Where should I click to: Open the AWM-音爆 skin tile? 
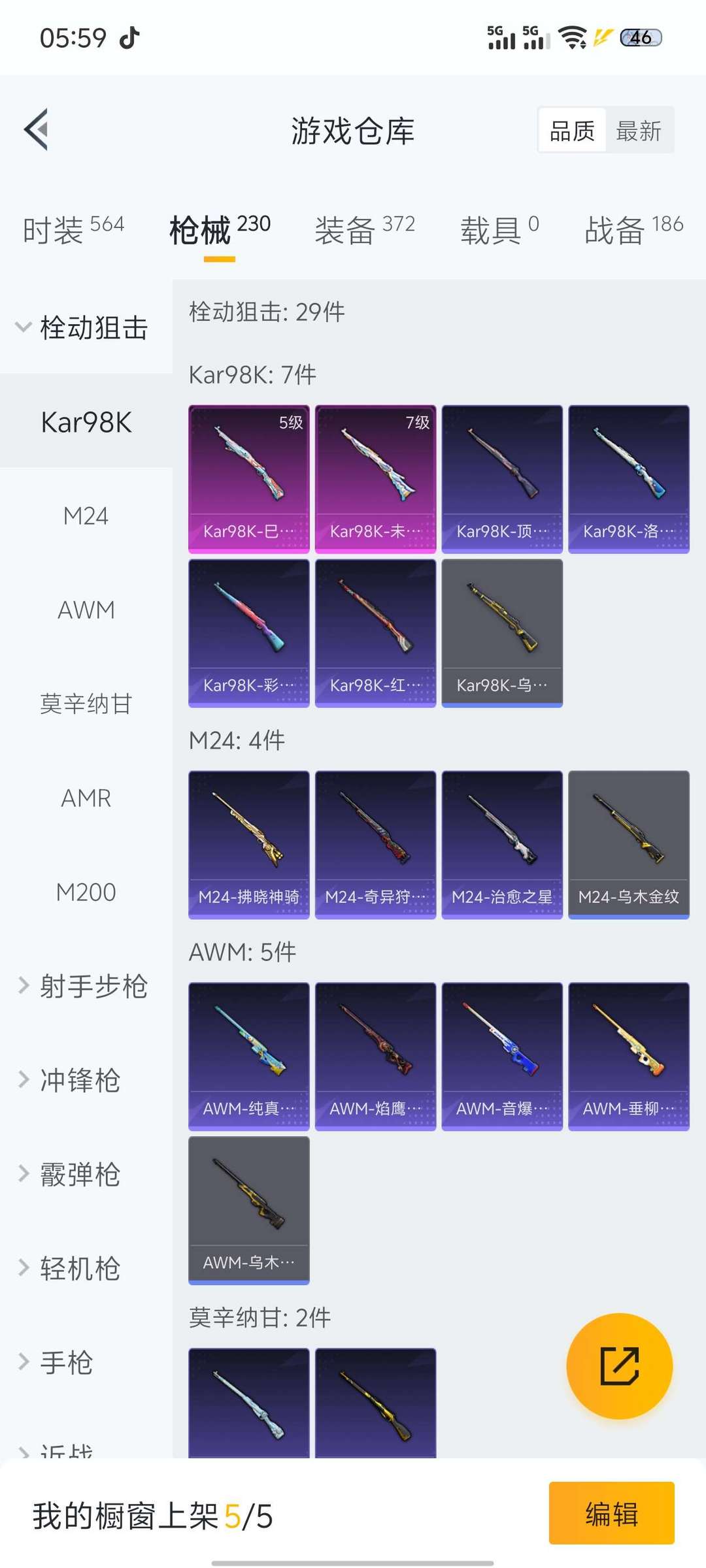[502, 1056]
